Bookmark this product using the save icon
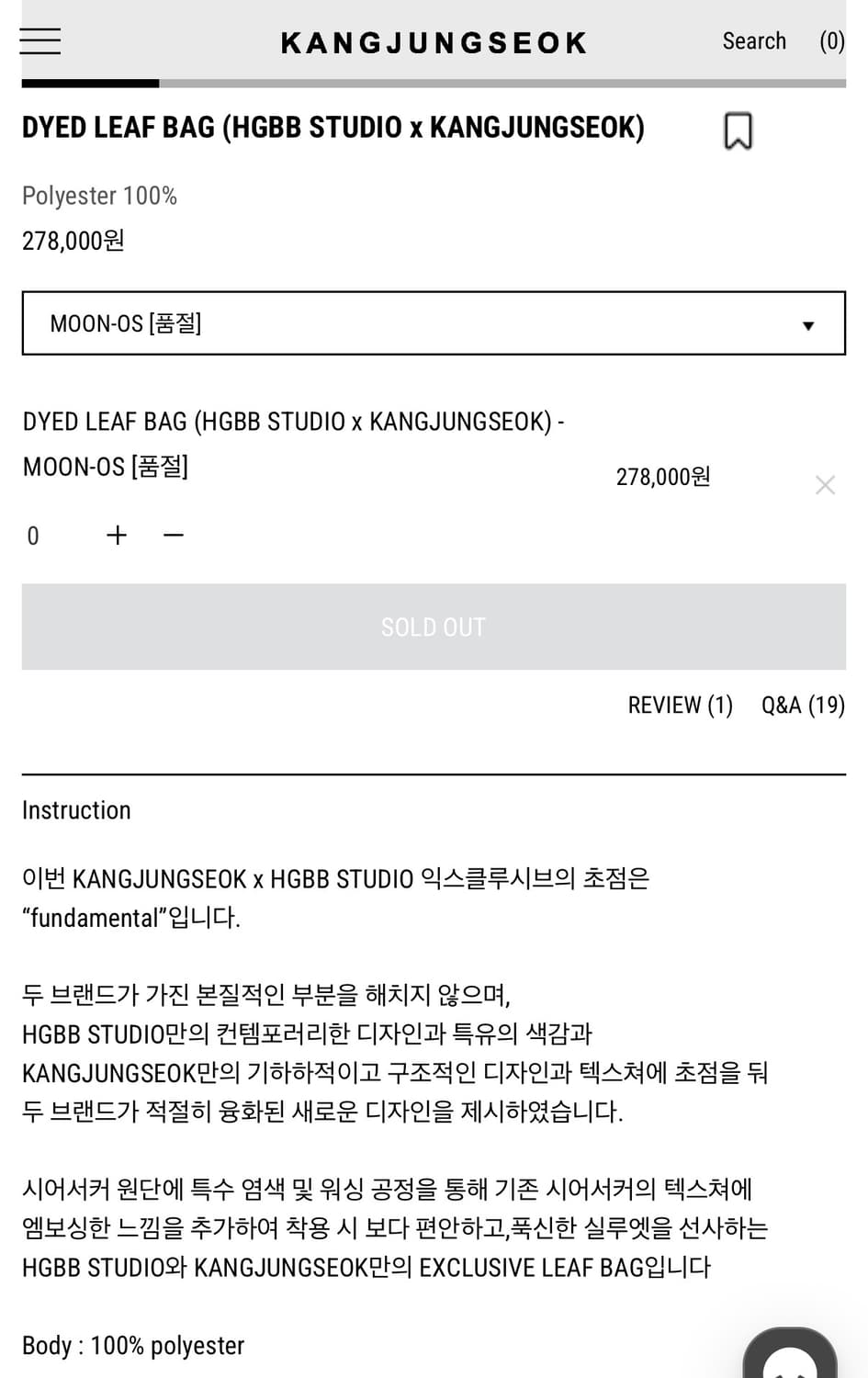868x1378 pixels. coord(738,130)
